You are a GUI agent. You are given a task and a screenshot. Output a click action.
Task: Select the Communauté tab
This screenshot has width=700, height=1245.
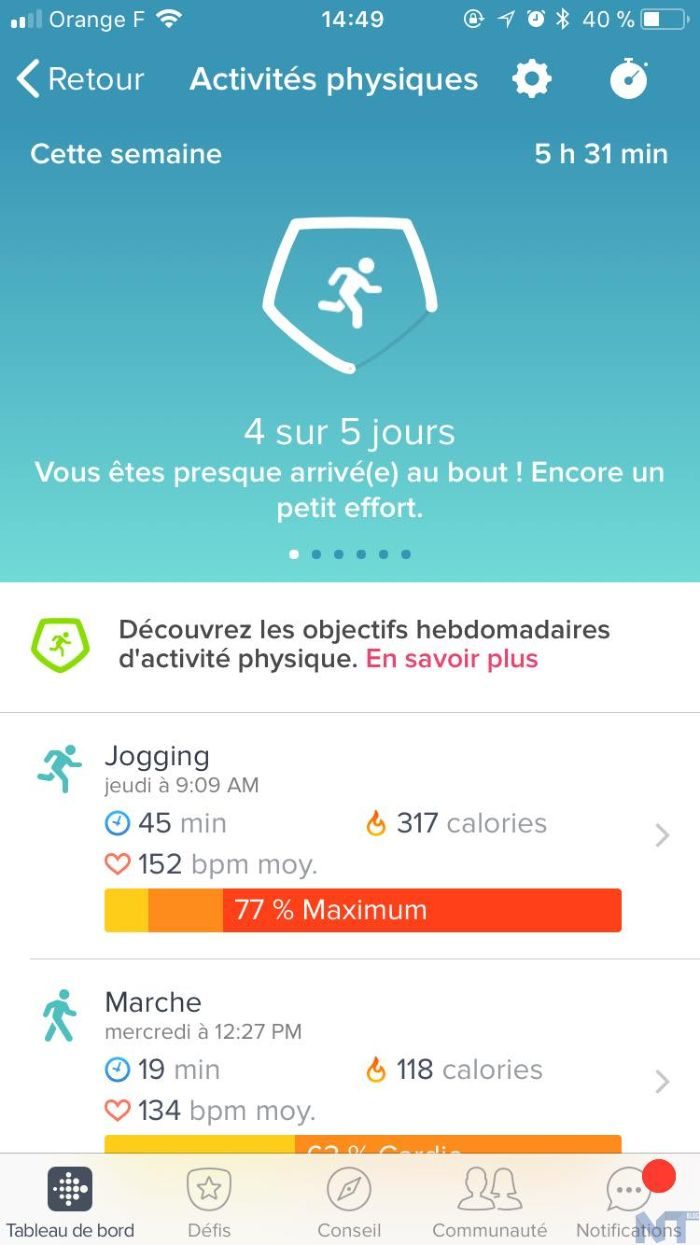pyautogui.click(x=489, y=1200)
